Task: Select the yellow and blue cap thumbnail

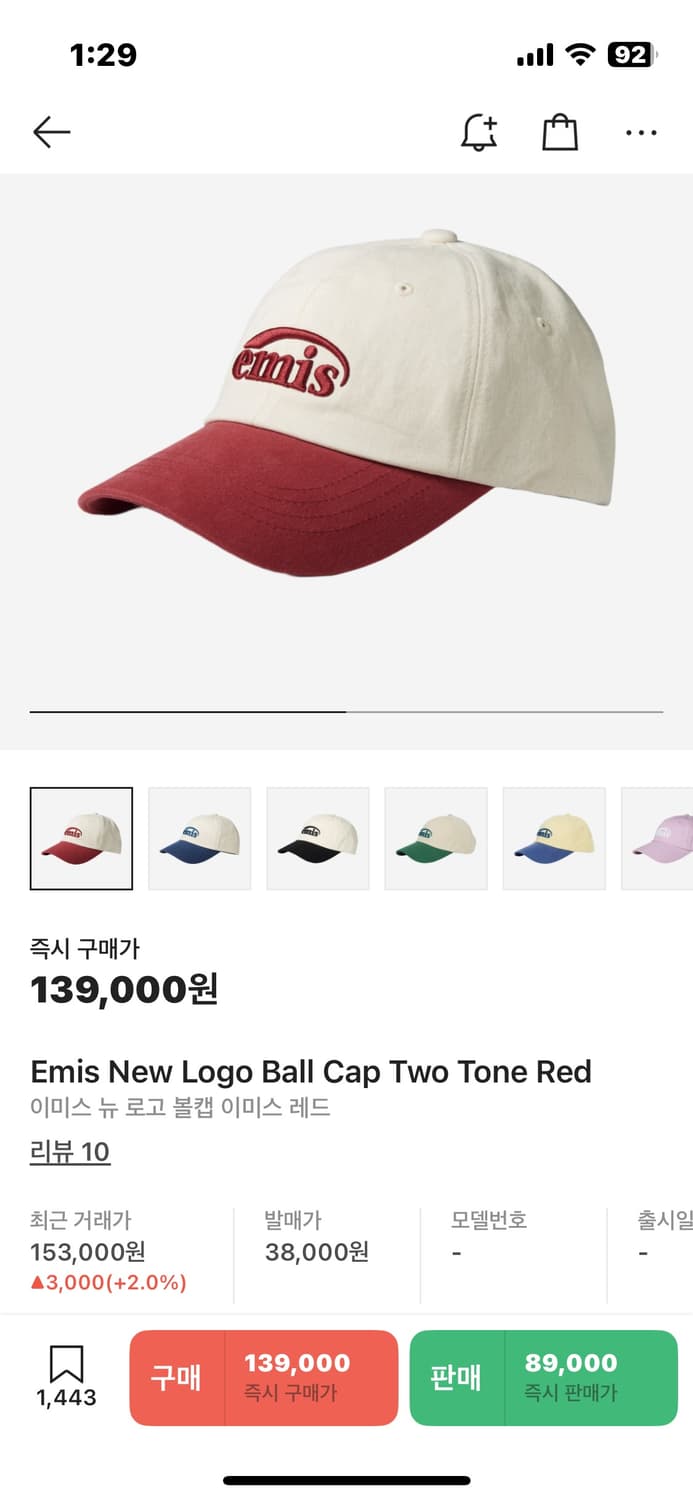Action: tap(554, 839)
